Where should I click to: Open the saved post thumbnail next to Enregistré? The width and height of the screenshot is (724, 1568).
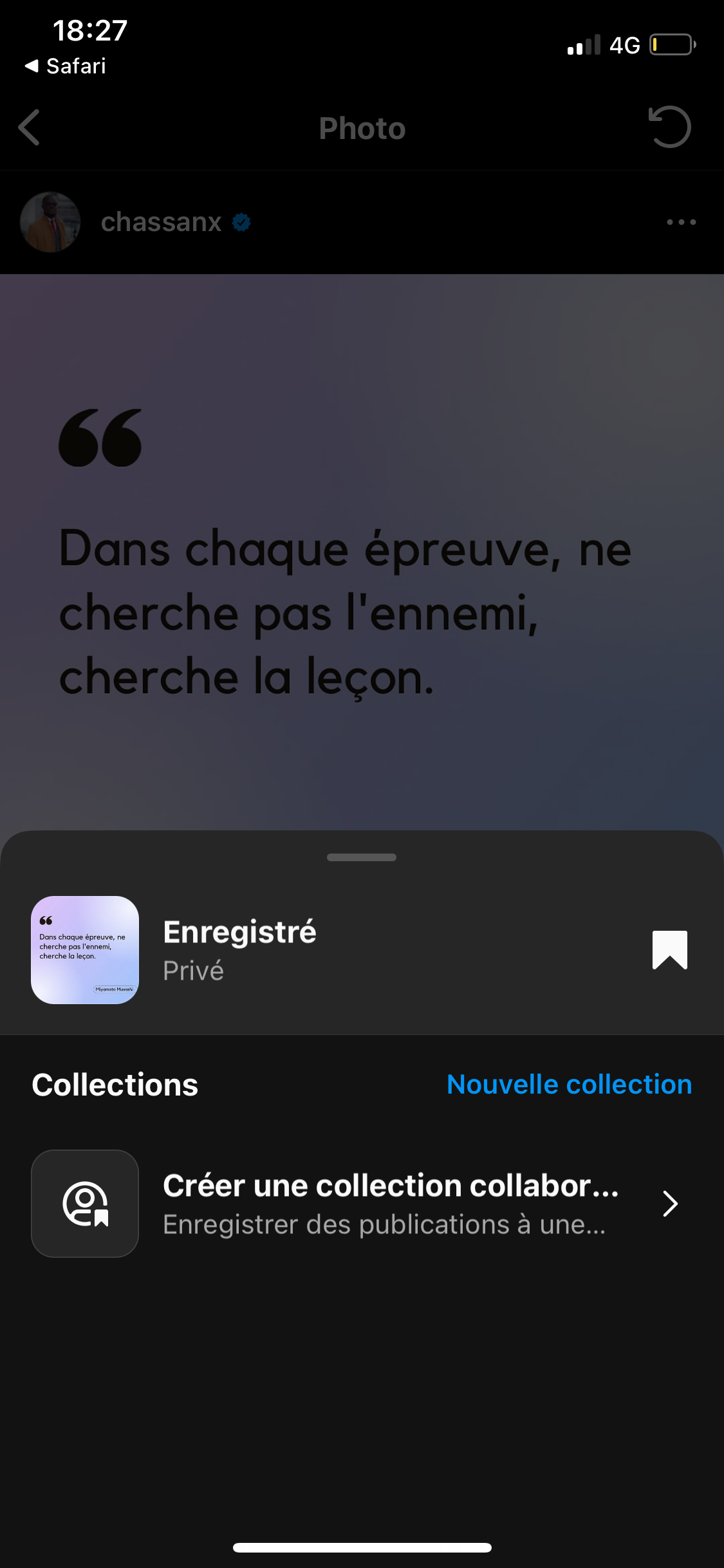click(85, 950)
